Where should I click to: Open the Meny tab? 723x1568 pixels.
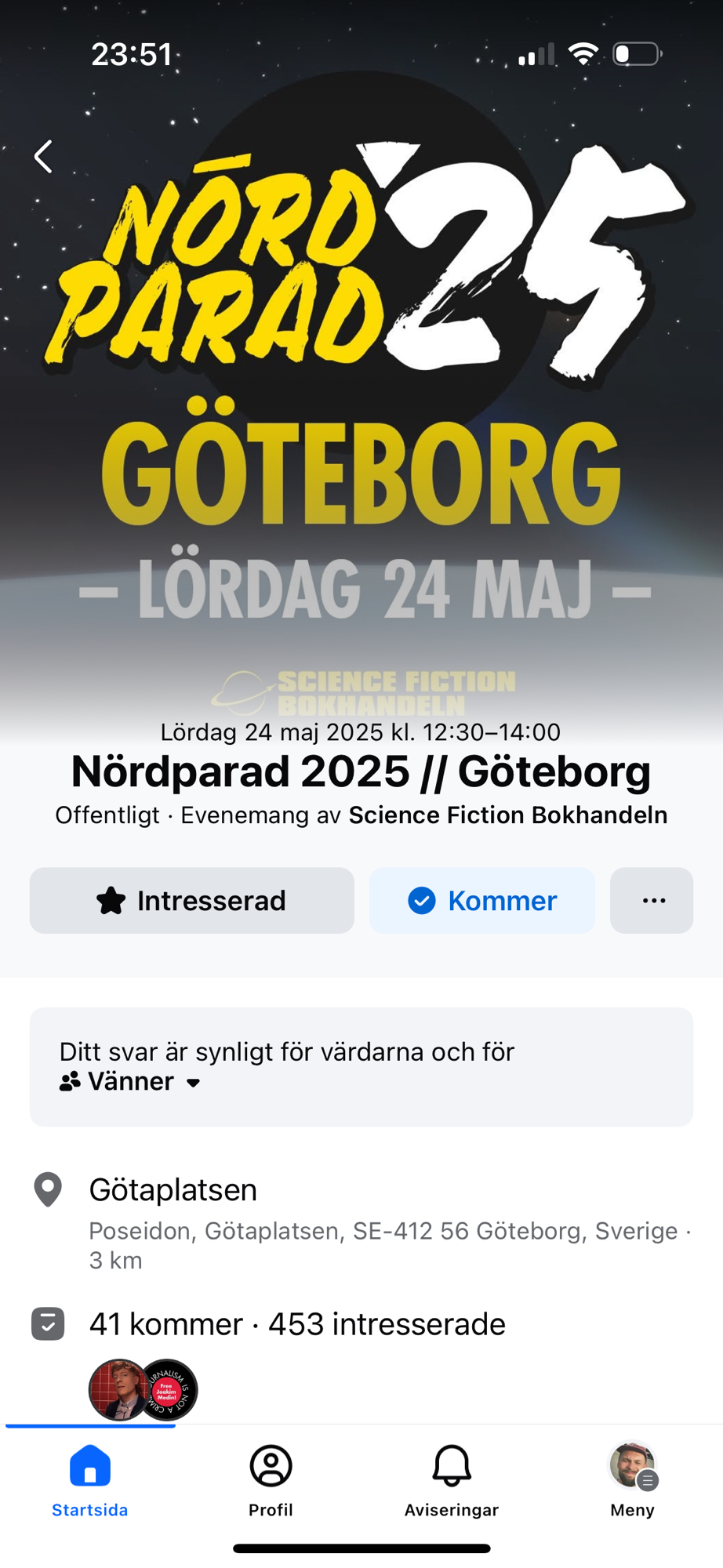[x=632, y=1479]
